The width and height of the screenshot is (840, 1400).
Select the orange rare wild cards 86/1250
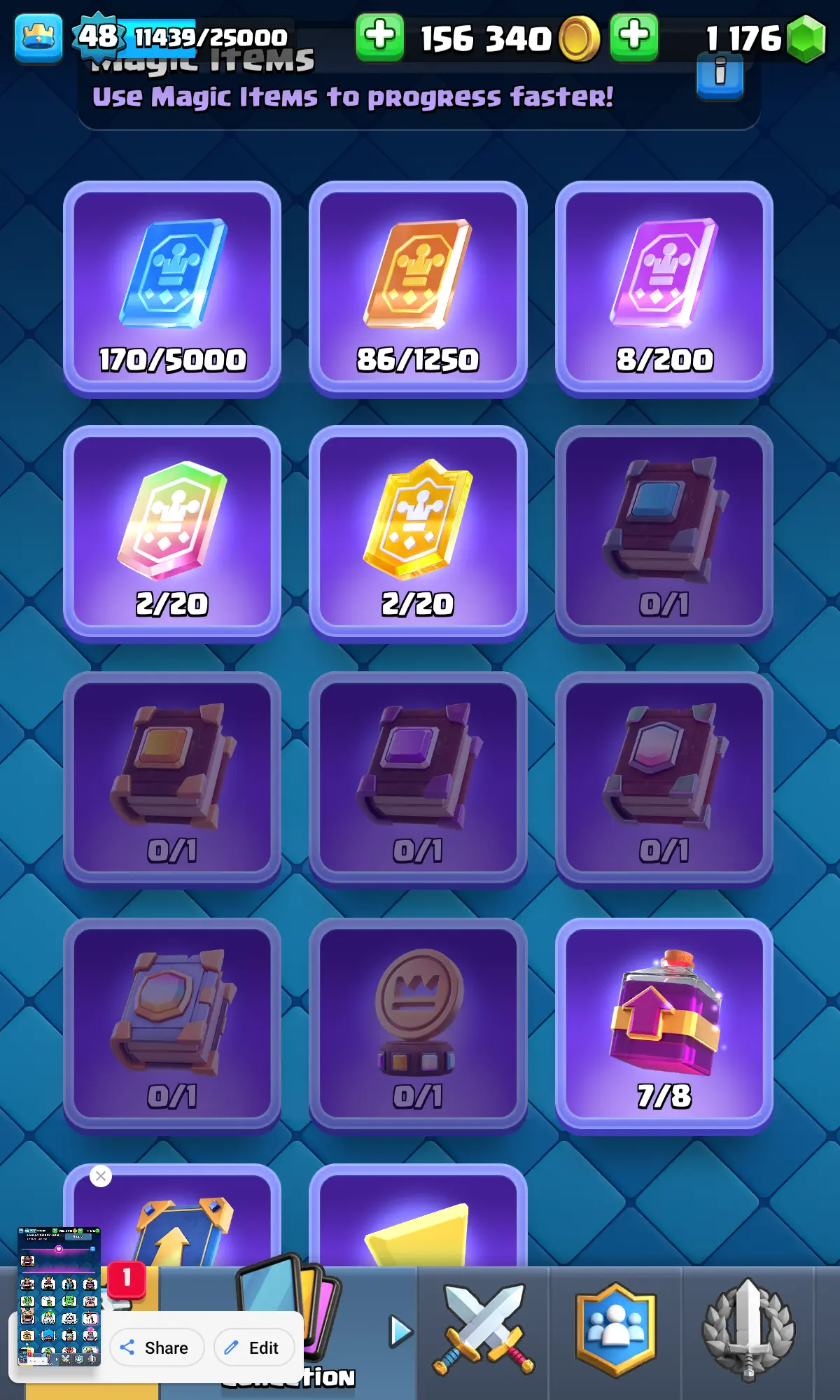[x=418, y=289]
